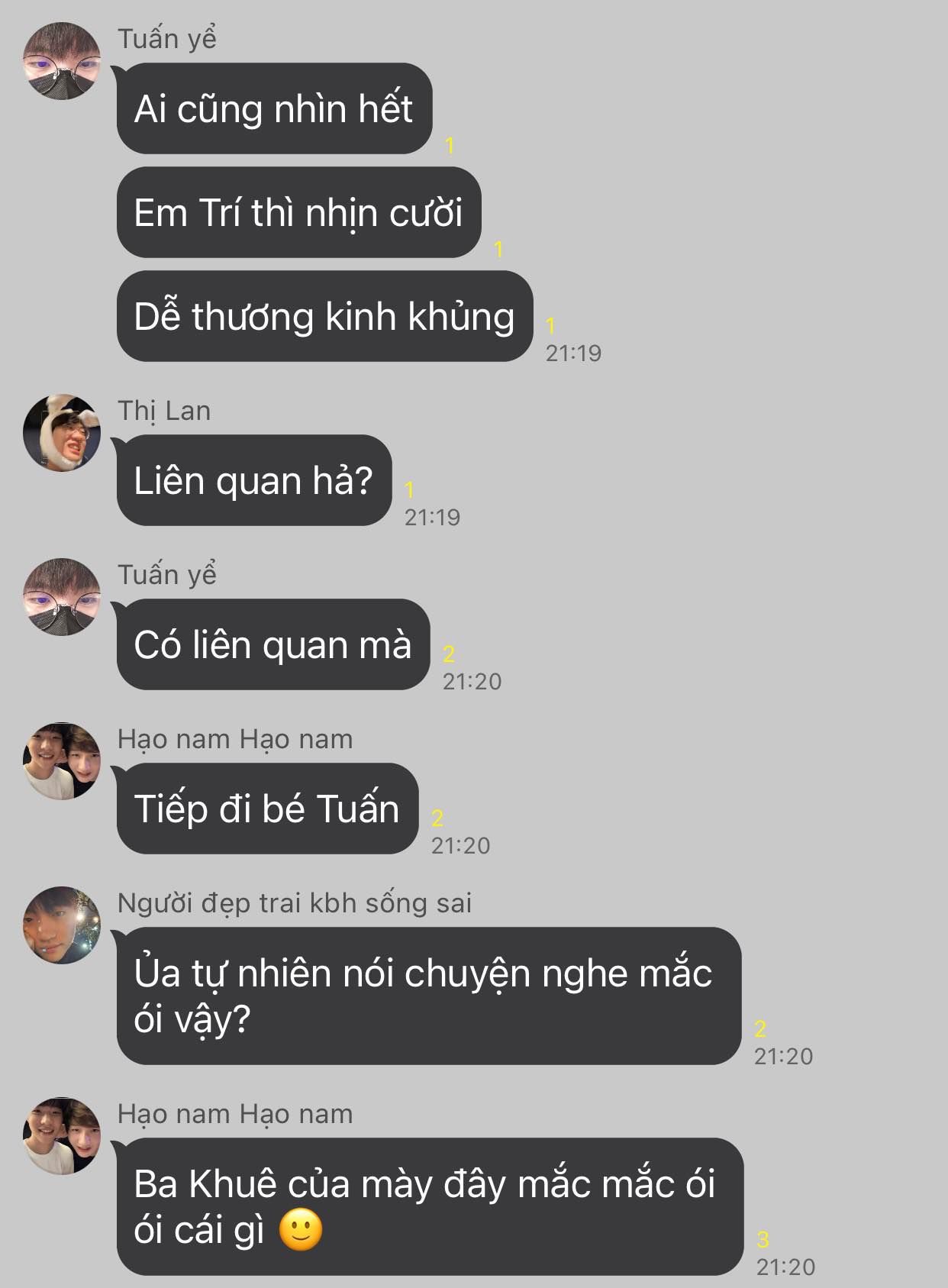Open Hạo nam's avatar beside 'Tiếp đi bé Tuấn'

click(x=62, y=761)
